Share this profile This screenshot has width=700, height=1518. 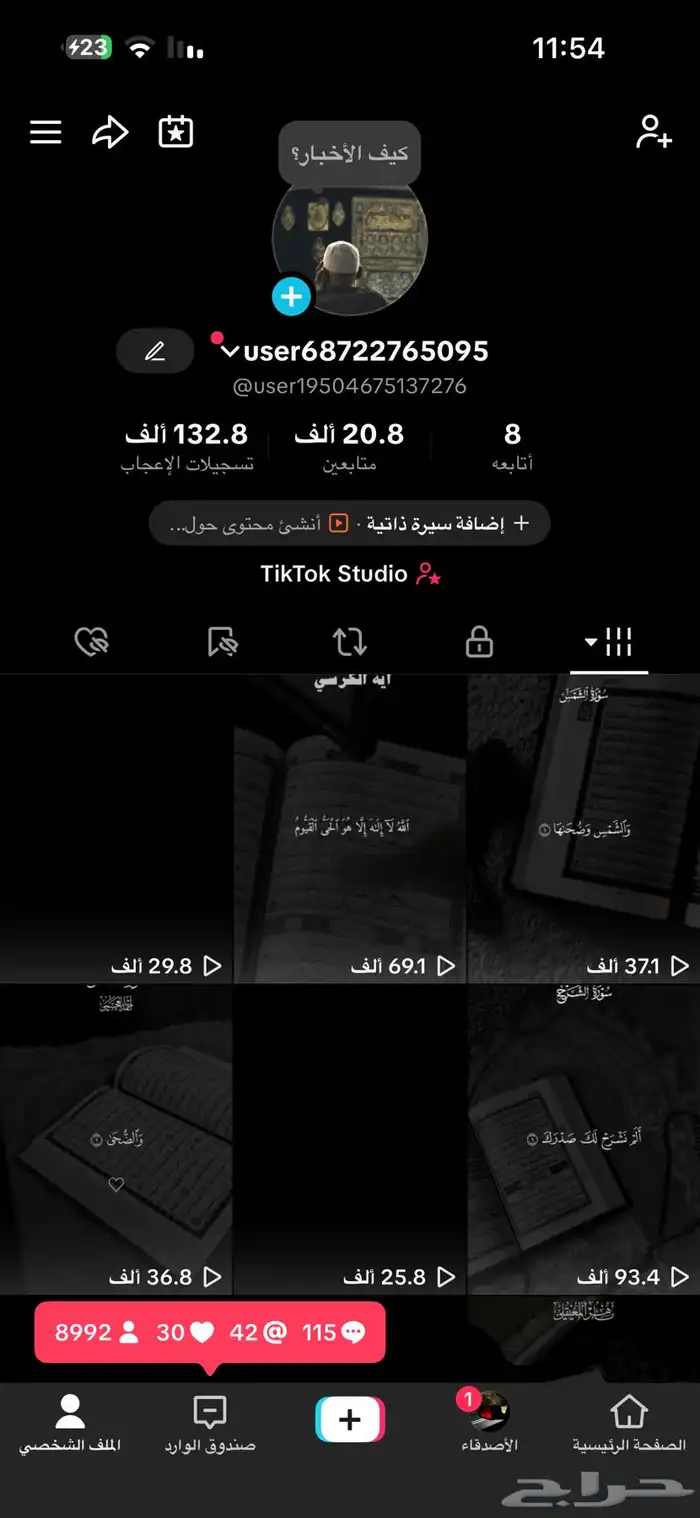click(x=110, y=132)
